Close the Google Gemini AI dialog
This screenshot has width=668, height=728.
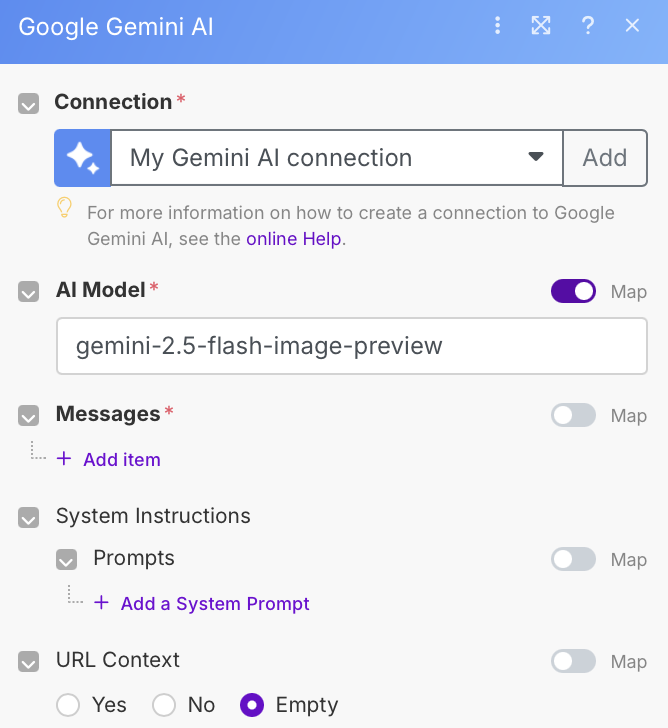632,26
